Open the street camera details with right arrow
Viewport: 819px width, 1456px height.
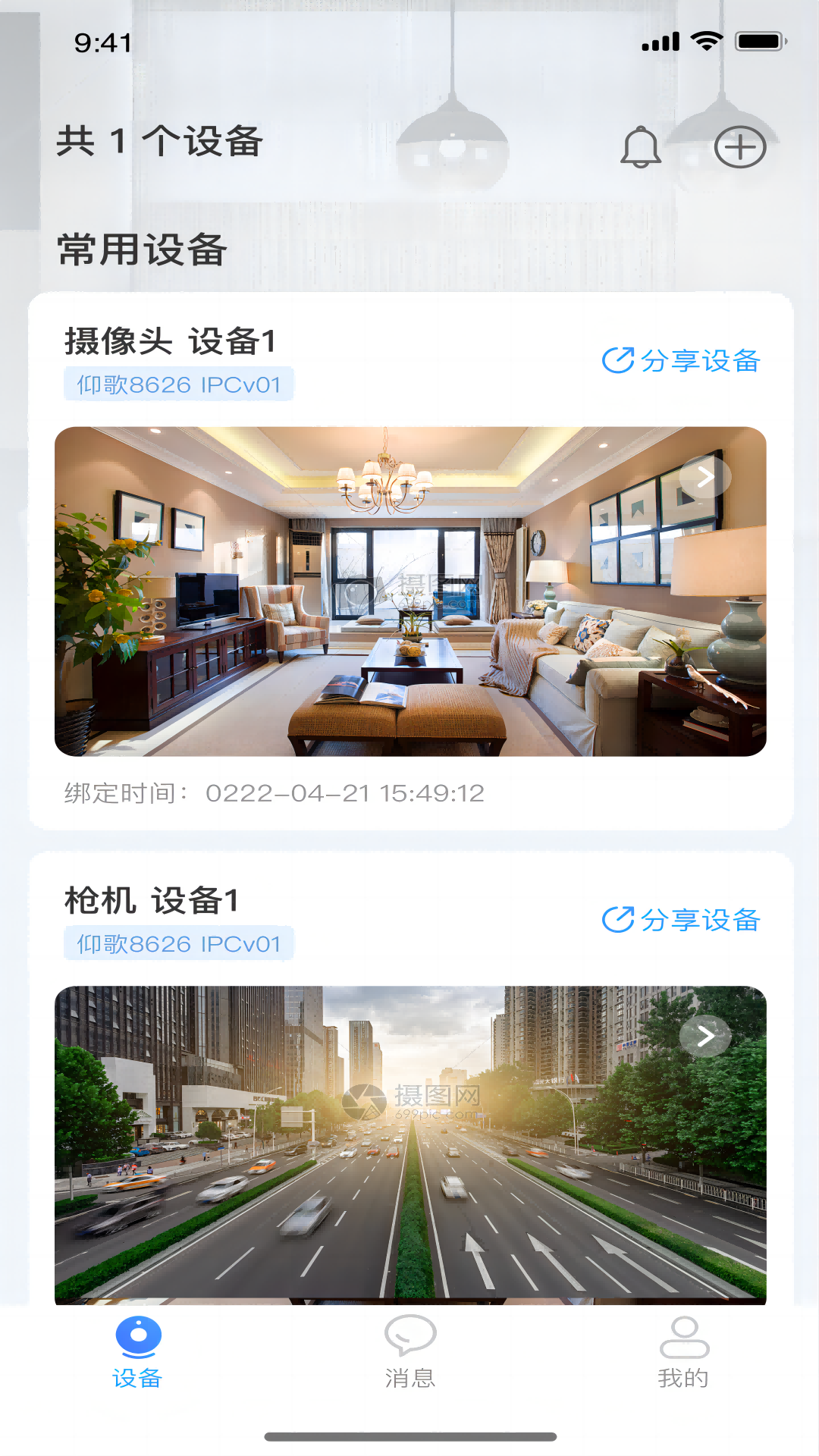[x=706, y=1035]
